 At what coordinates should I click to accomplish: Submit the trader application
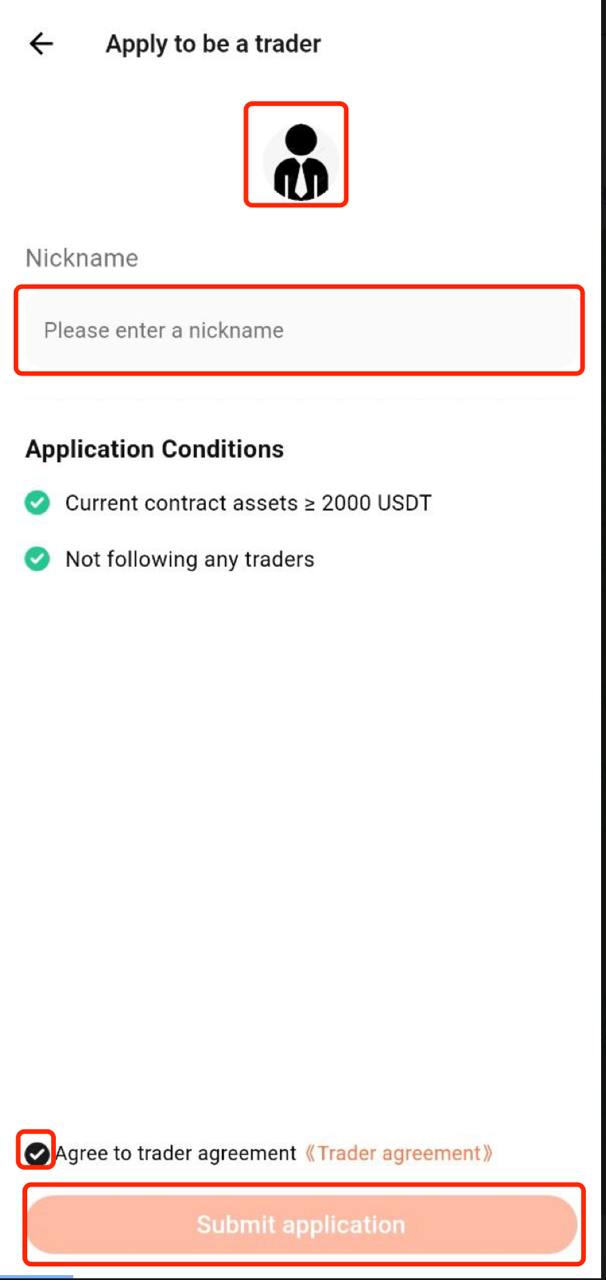[x=301, y=1225]
